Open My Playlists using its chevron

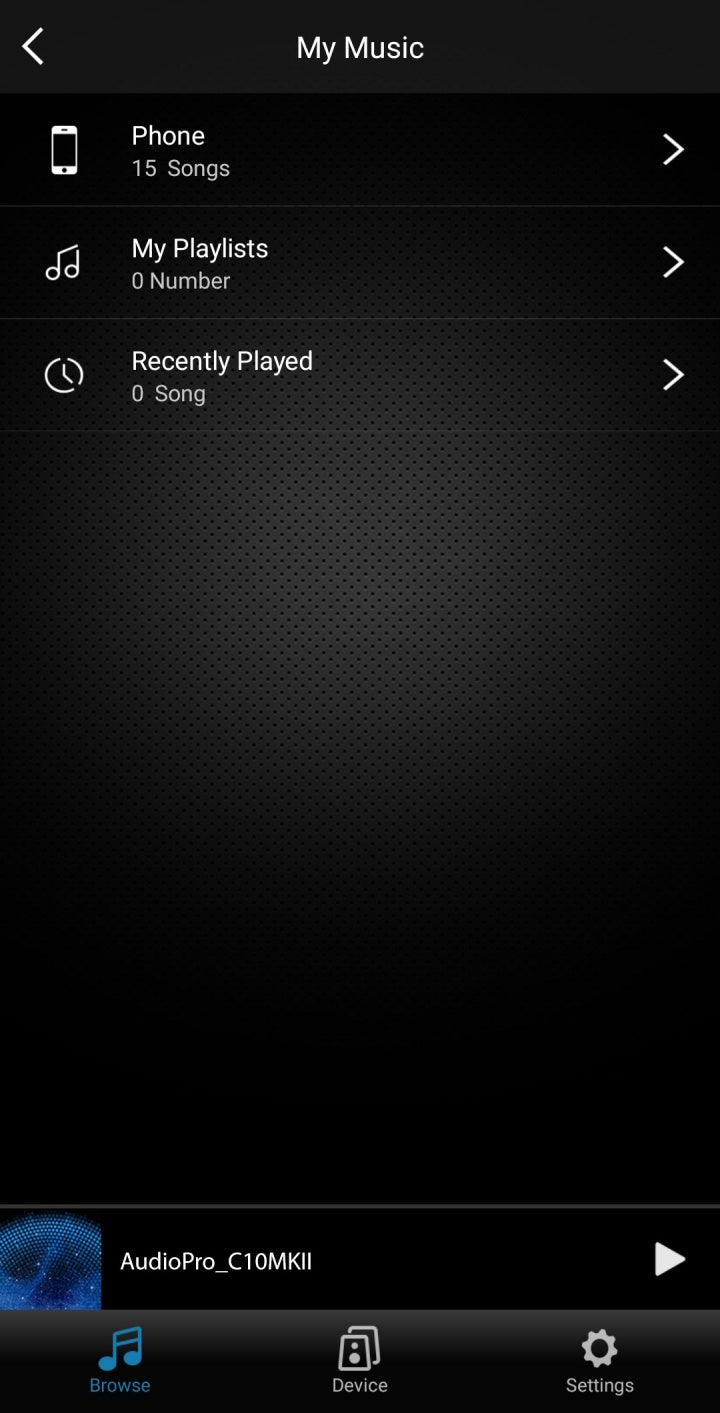click(x=672, y=261)
